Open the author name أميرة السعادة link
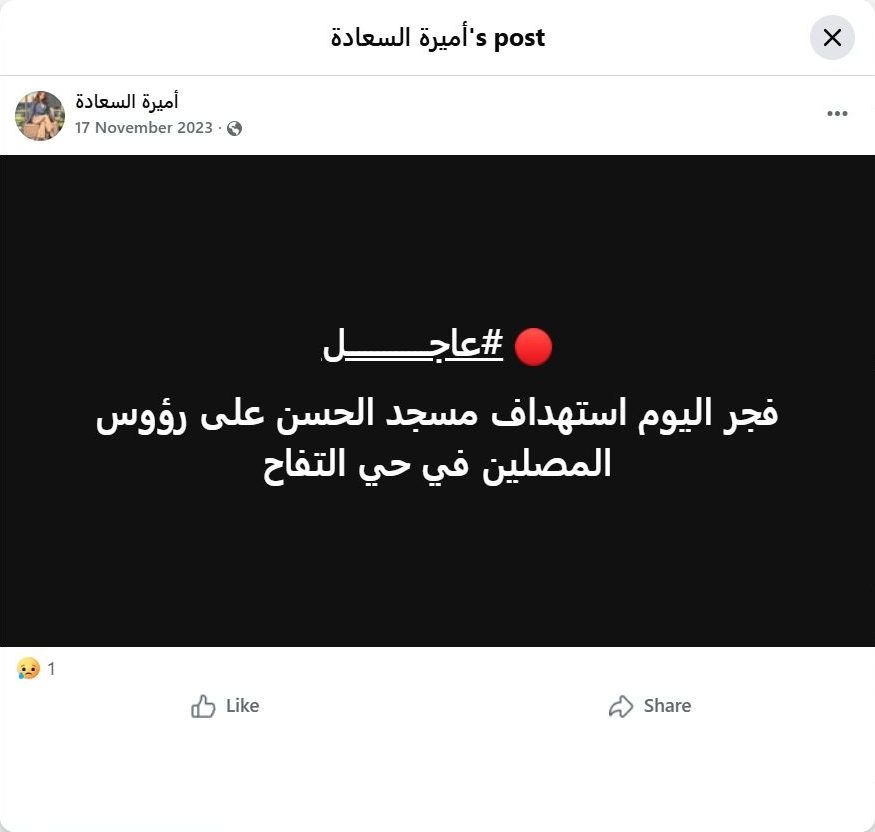This screenshot has height=832, width=875. [127, 102]
